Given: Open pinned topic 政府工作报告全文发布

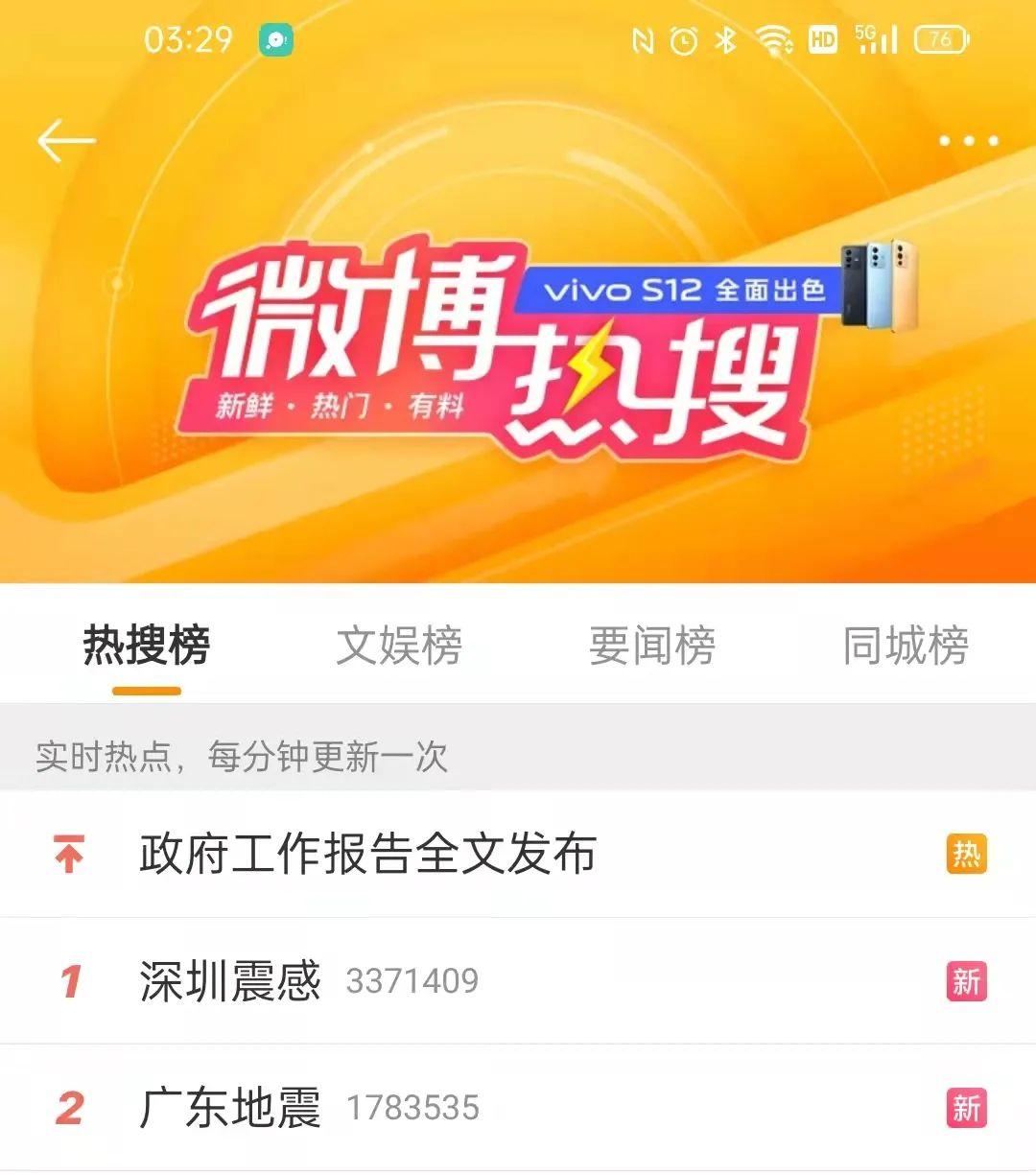Looking at the screenshot, I should click(368, 854).
